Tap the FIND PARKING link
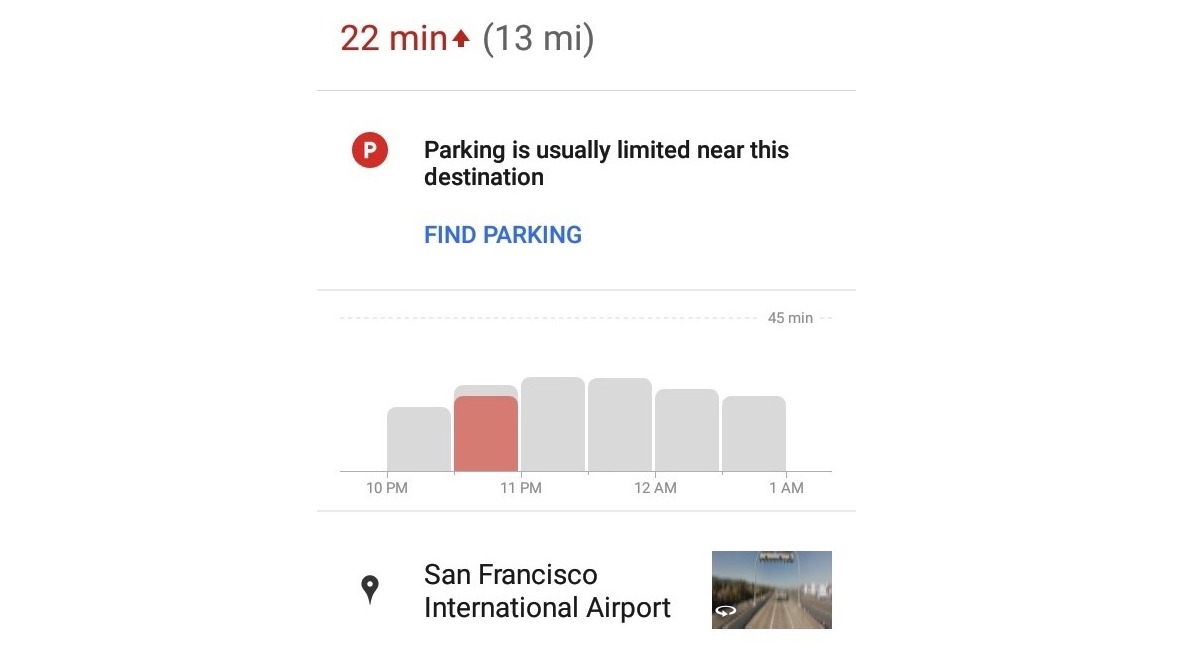Viewport: 1200px width, 655px height. pos(502,235)
